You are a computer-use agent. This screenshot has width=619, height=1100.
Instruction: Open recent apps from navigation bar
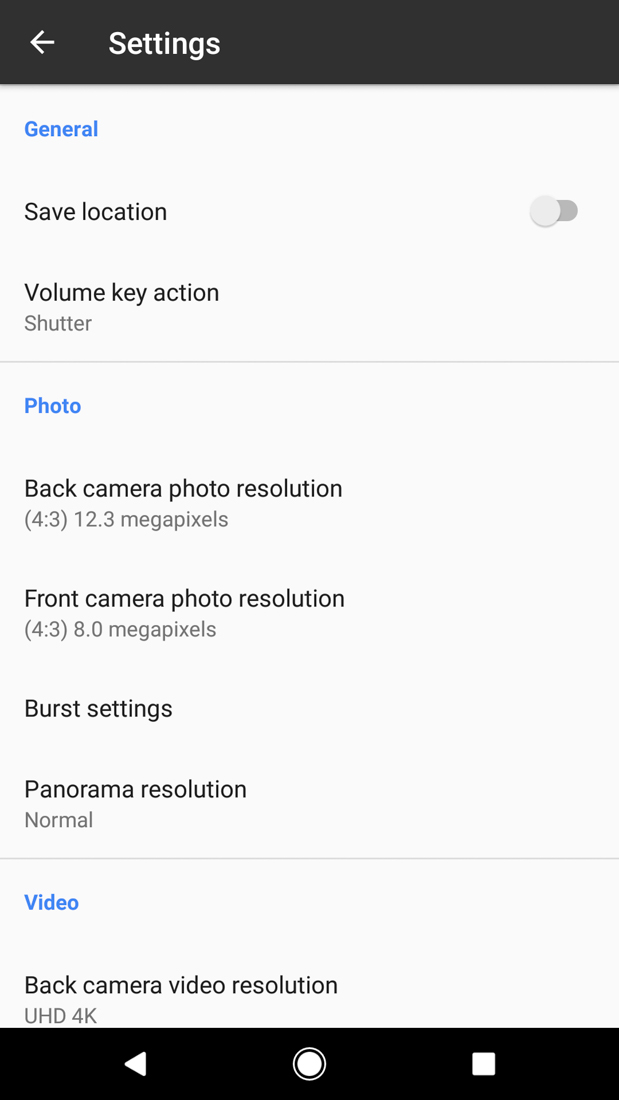[483, 1063]
